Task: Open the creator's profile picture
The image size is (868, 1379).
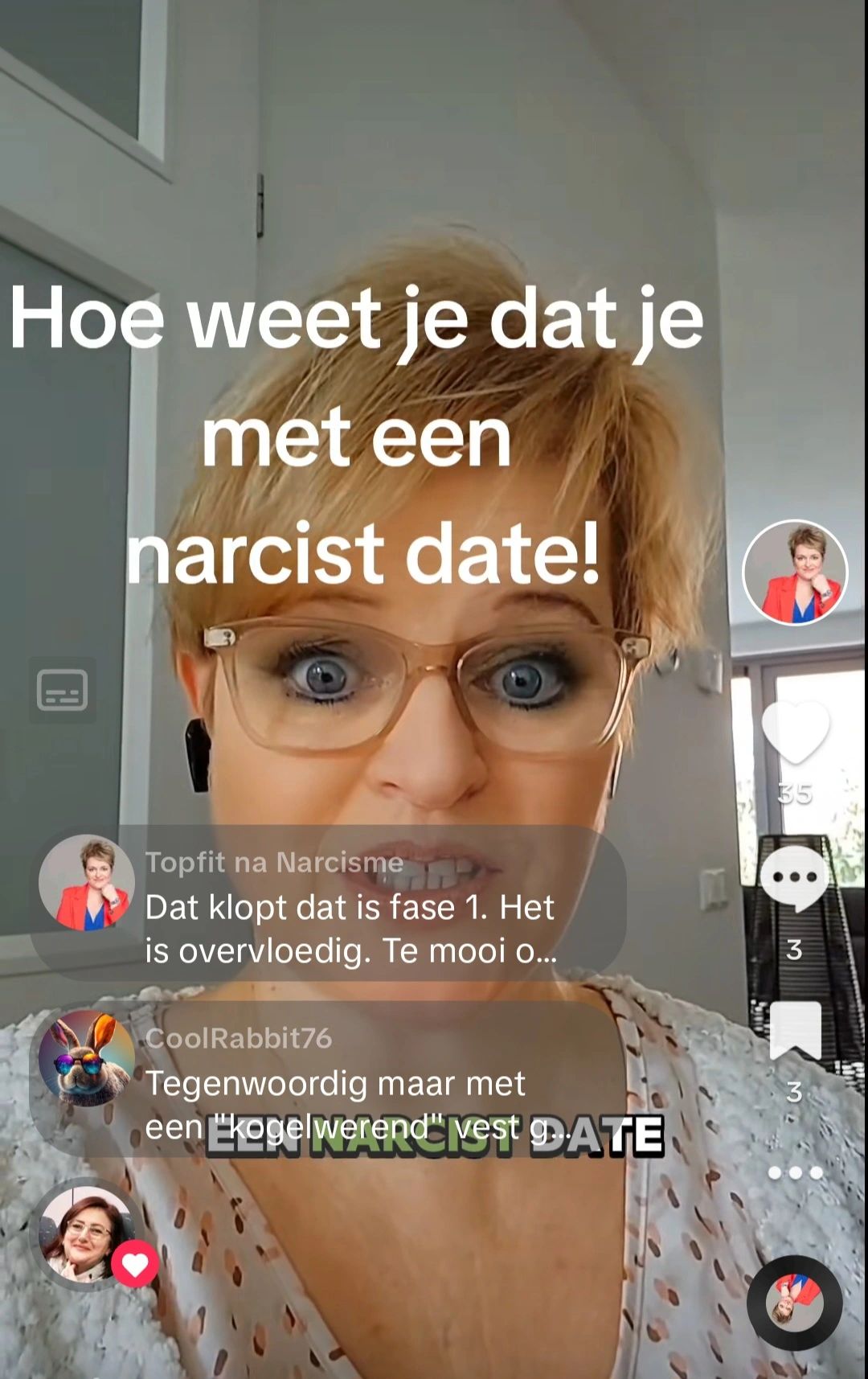Action: pyautogui.click(x=794, y=573)
